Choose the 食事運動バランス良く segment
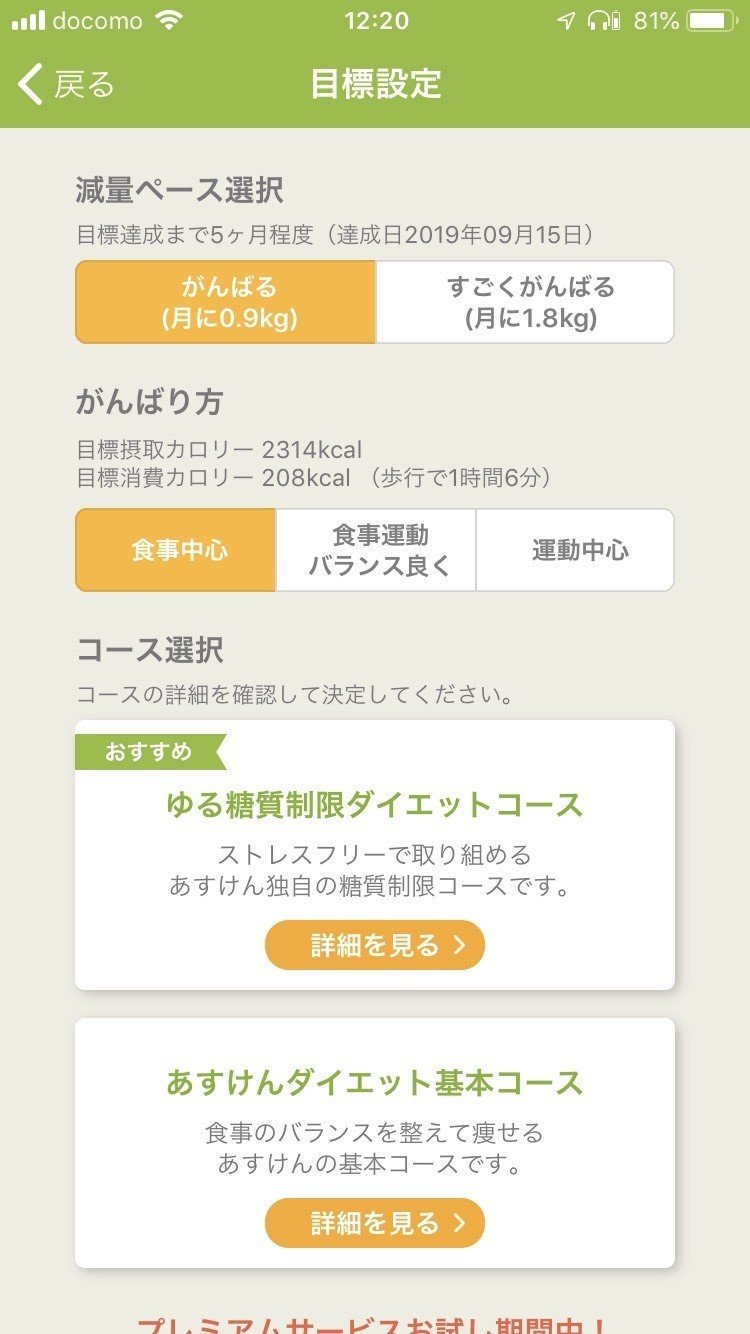The width and height of the screenshot is (750, 1334). tap(374, 549)
